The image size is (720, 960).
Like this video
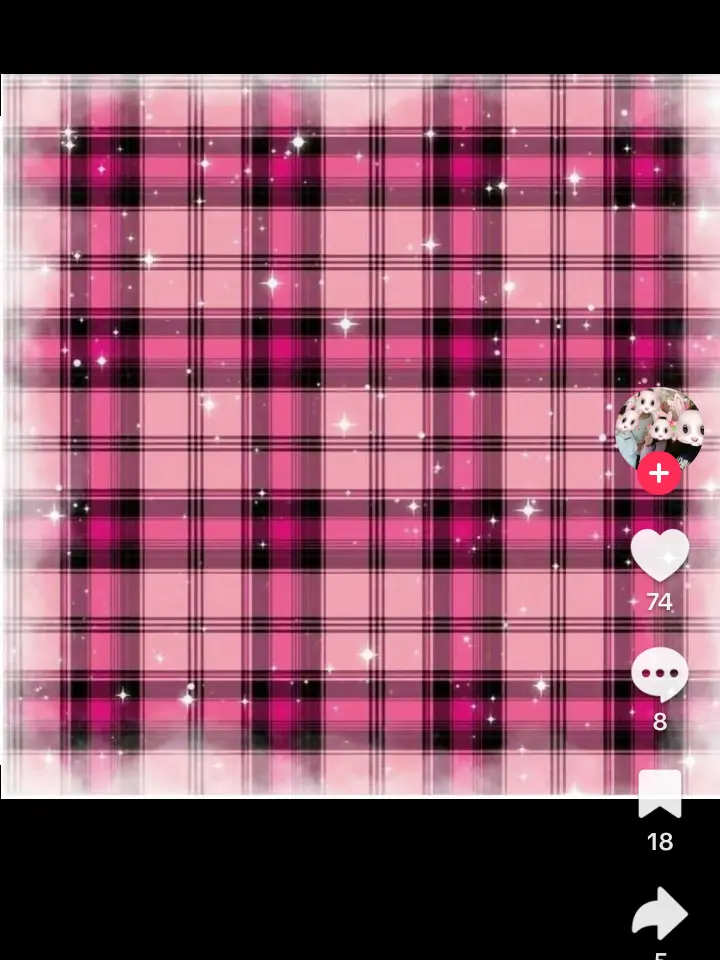(x=660, y=555)
